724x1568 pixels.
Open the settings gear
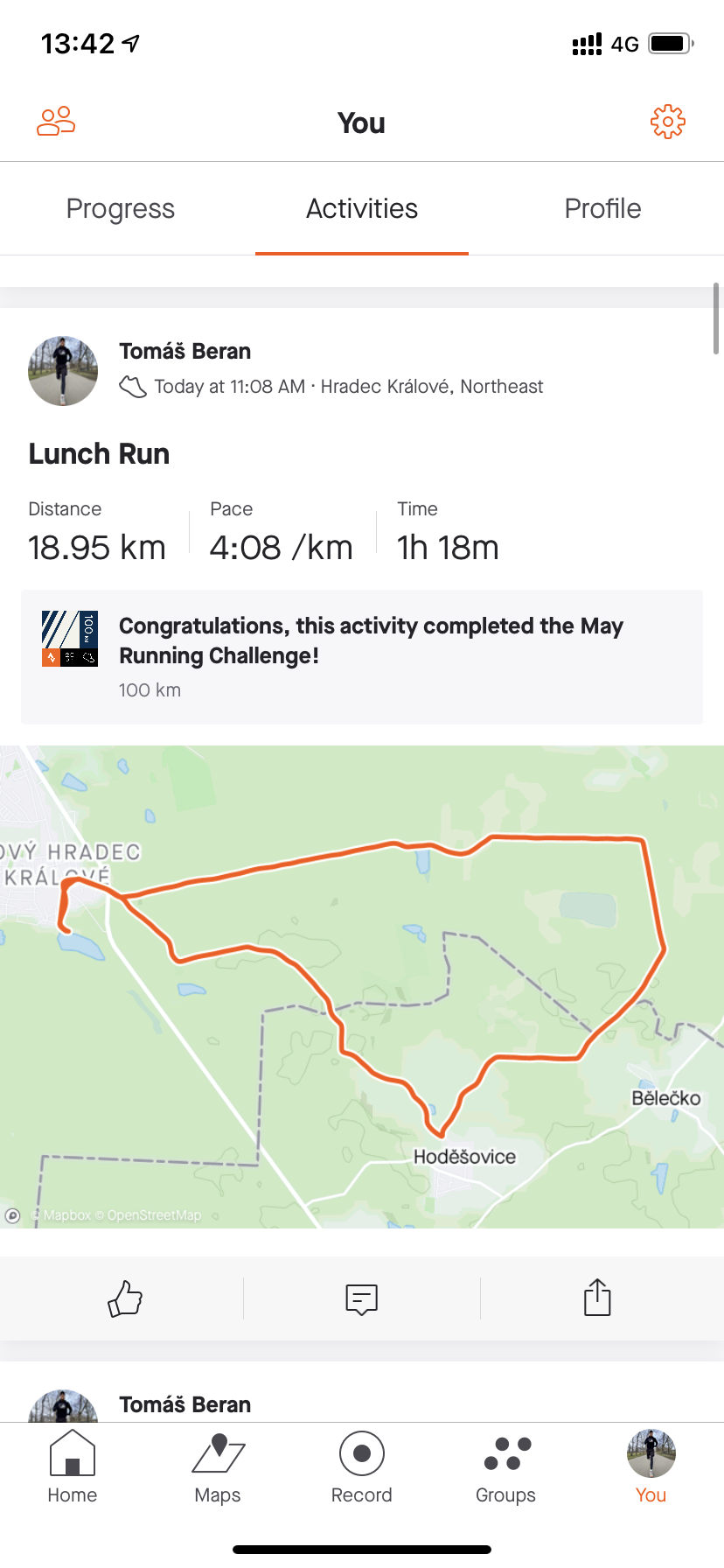point(668,122)
